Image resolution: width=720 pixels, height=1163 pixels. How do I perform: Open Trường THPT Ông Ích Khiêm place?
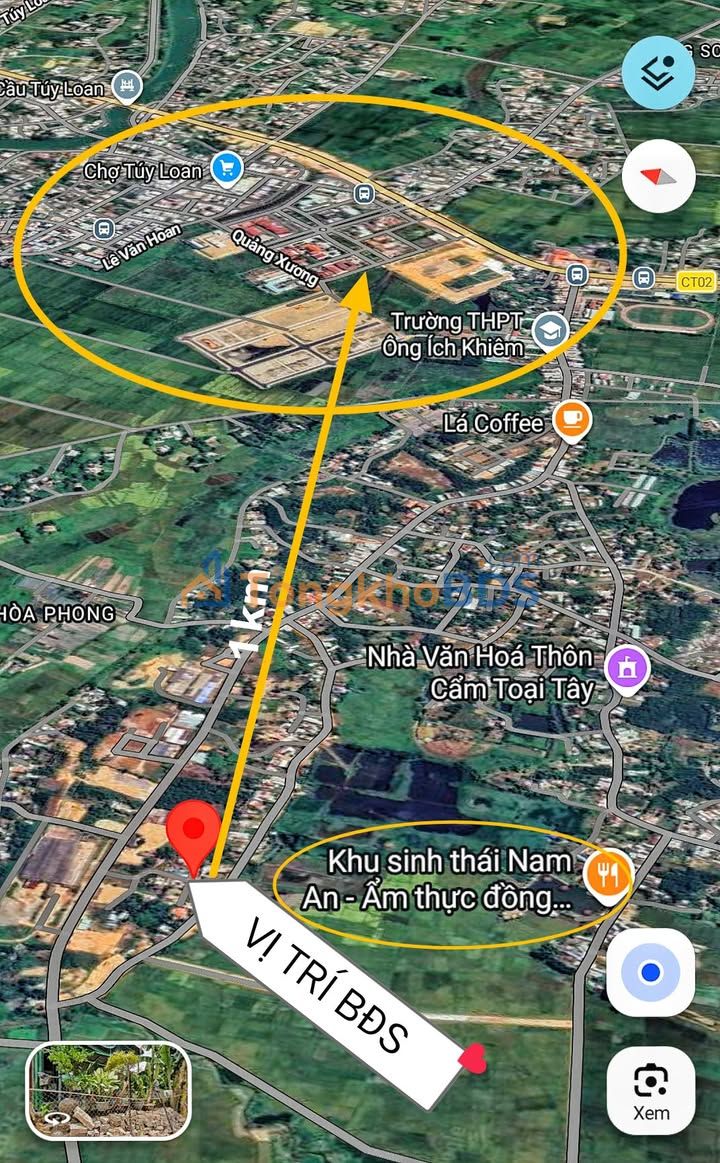pos(549,331)
